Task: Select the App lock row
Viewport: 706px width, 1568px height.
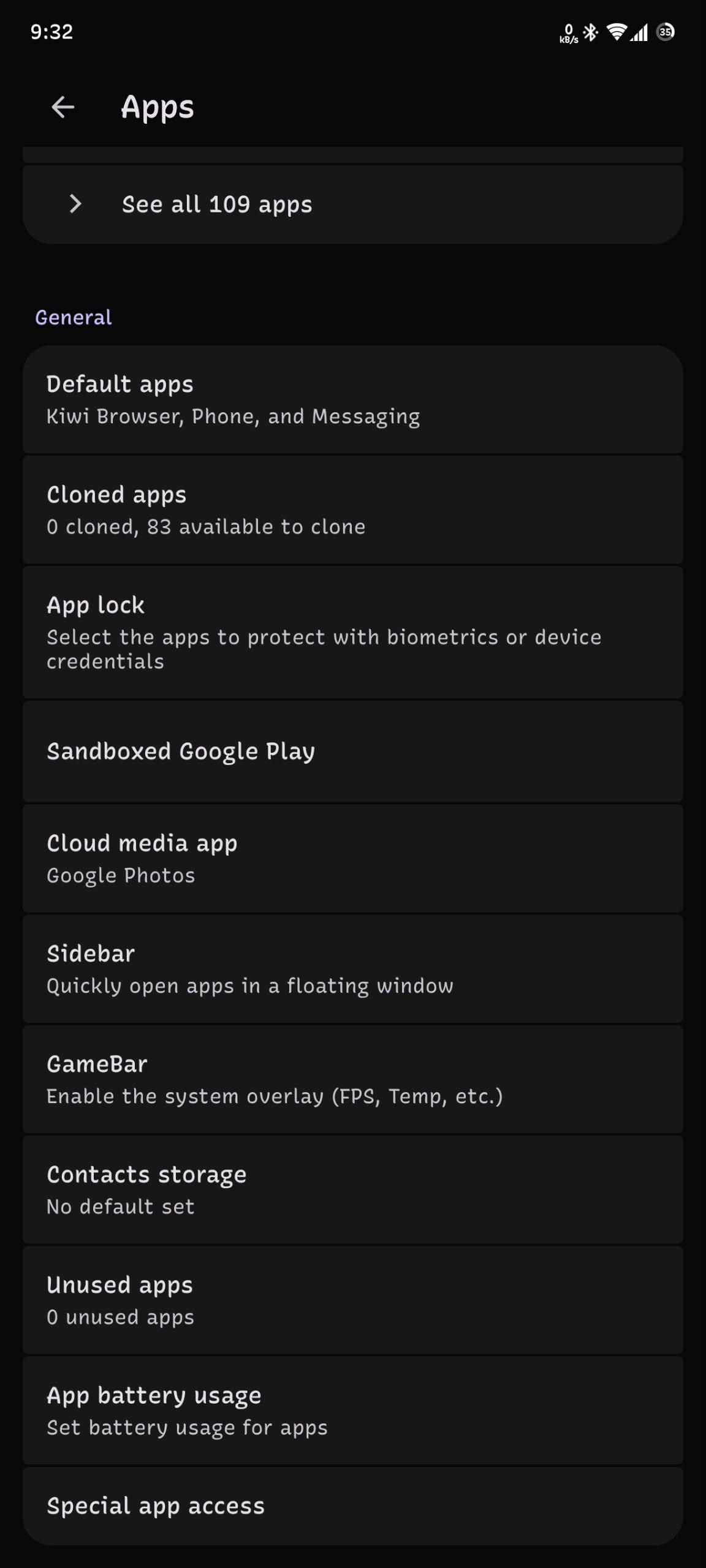Action: click(353, 633)
